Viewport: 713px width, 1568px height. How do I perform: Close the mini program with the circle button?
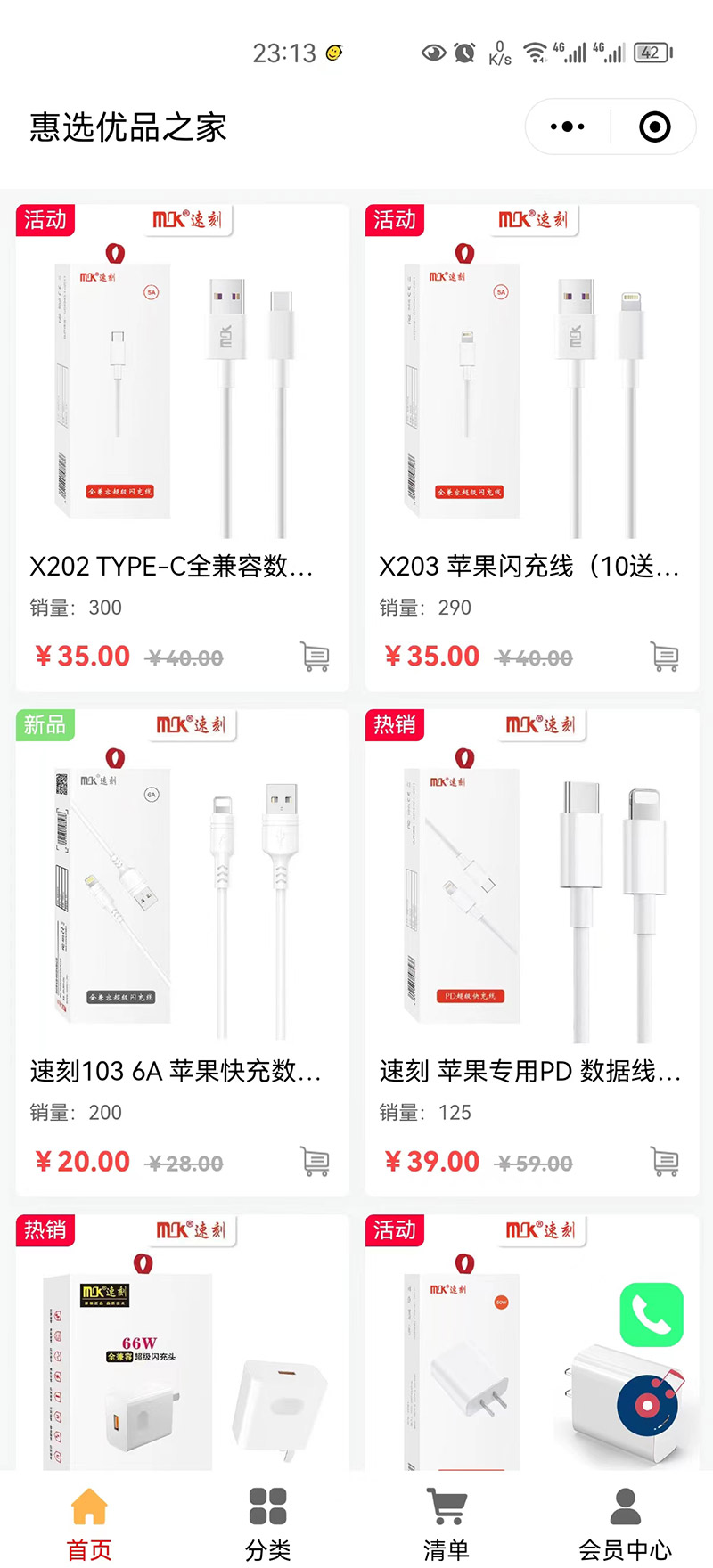[x=655, y=127]
